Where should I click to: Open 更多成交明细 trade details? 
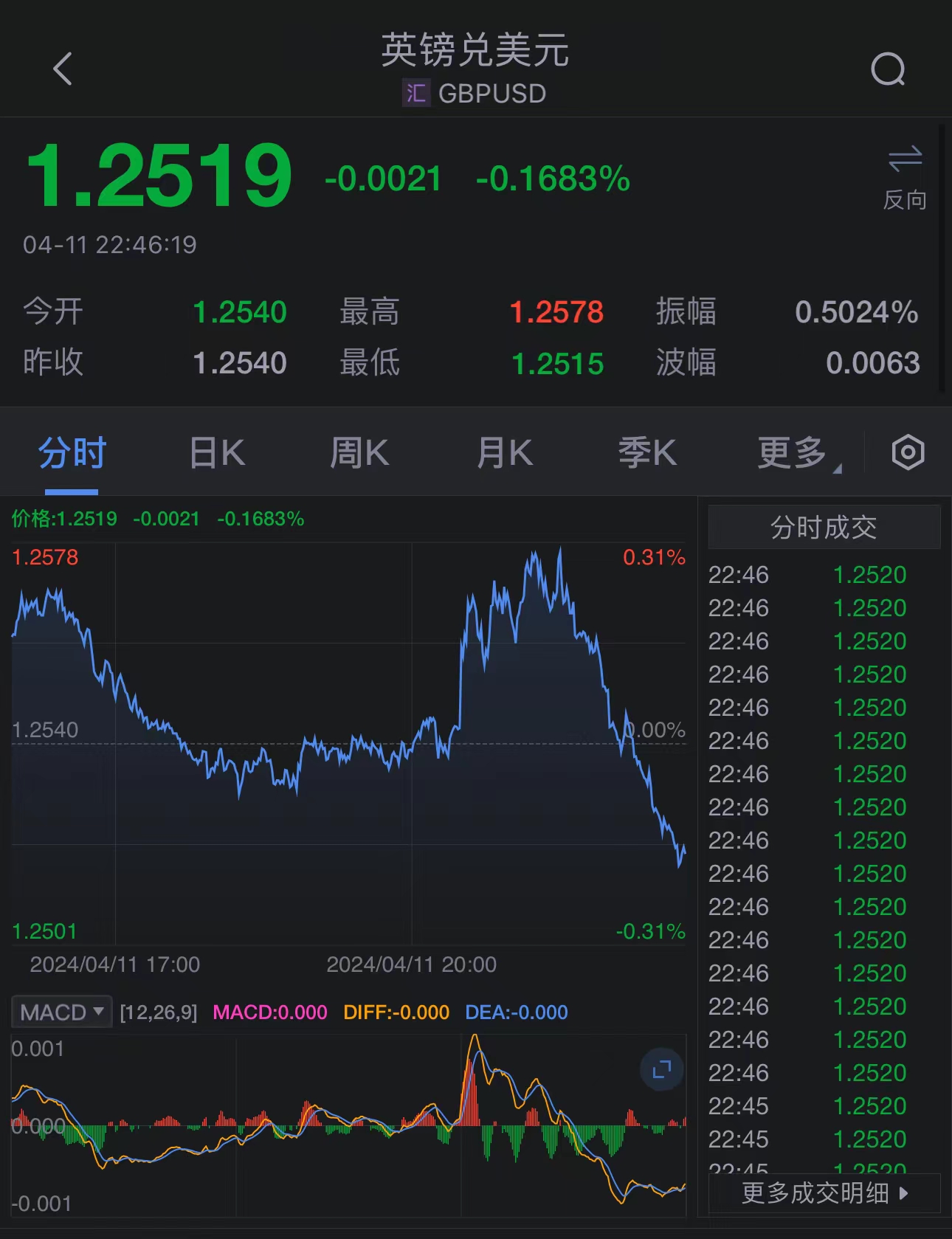coord(824,1193)
